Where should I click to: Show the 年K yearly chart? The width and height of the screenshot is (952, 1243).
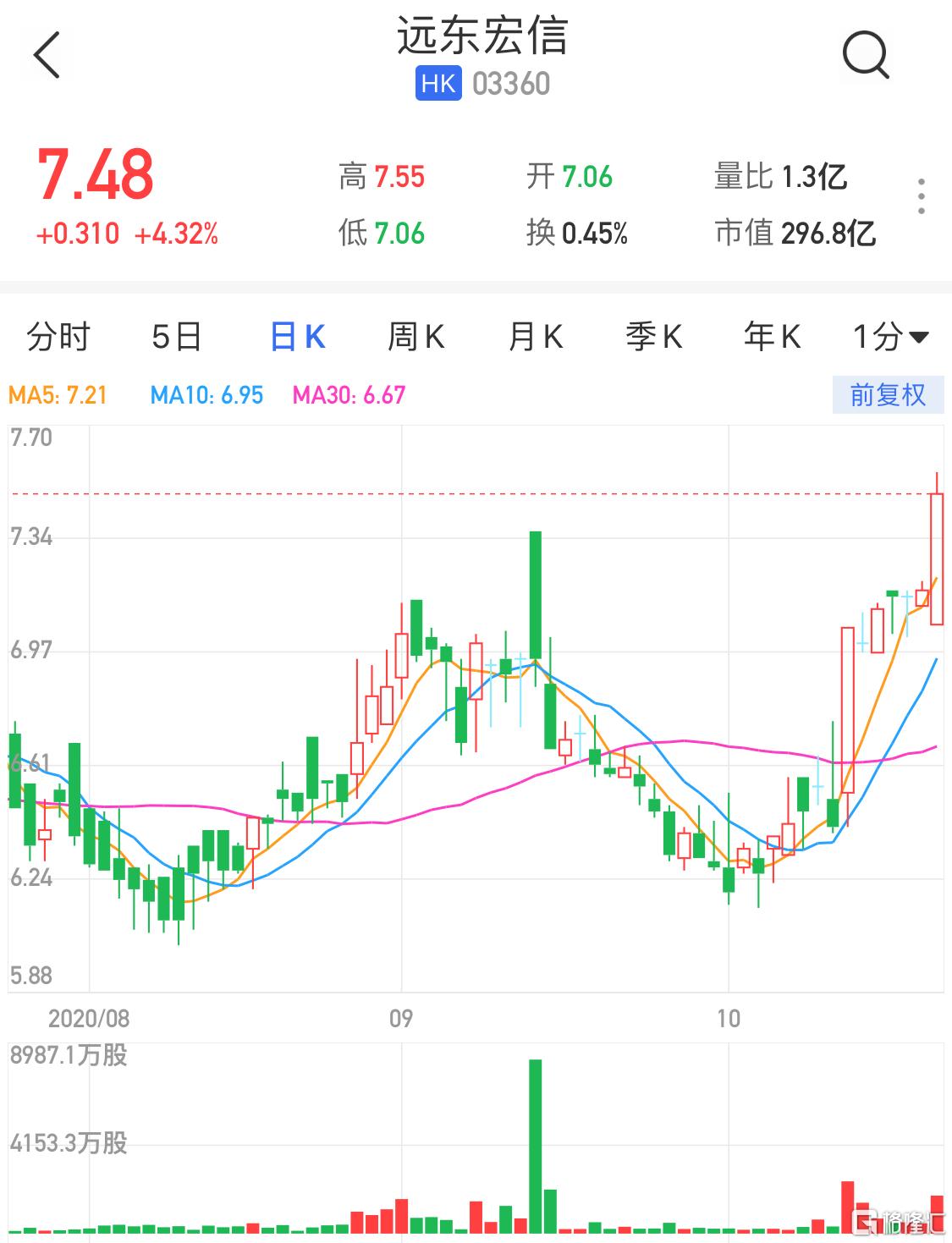772,337
